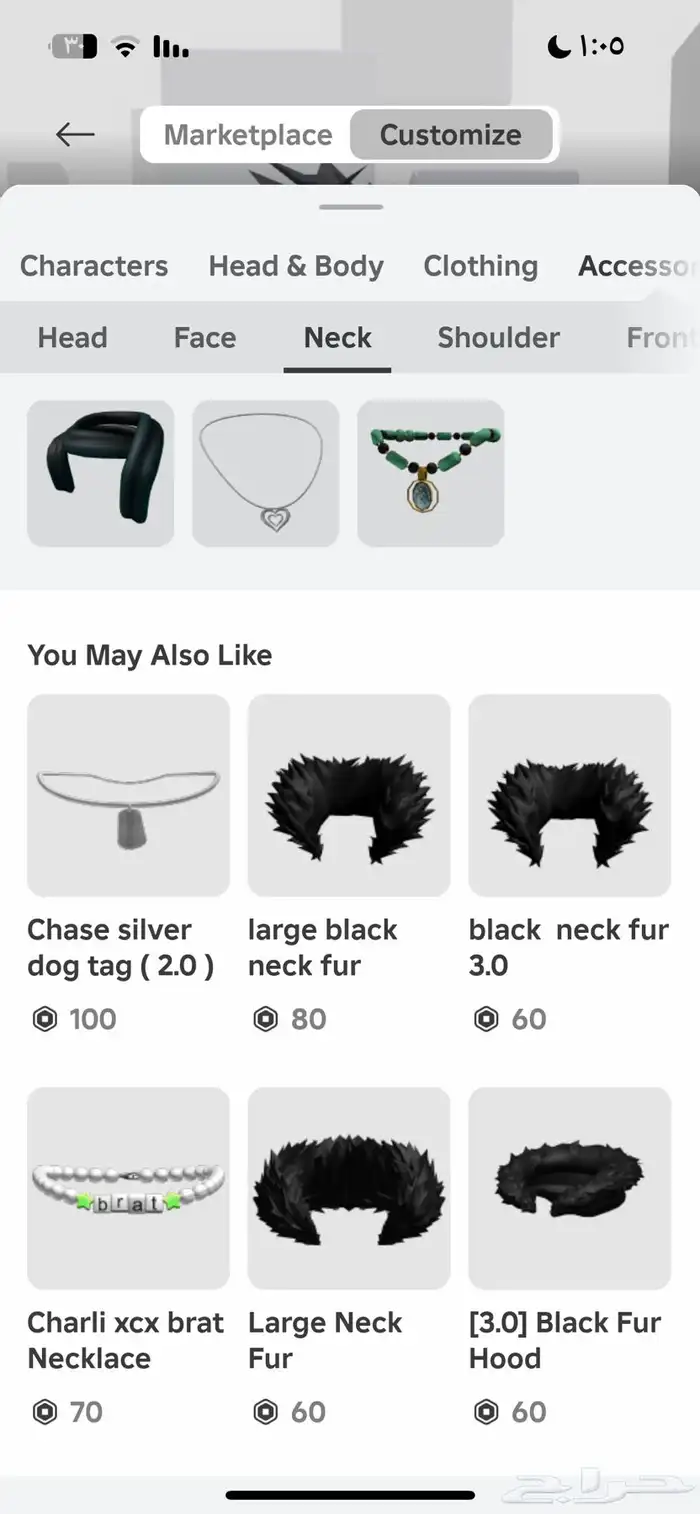View large black neck fur item
Screen dimensions: 700x1514
coord(349,795)
